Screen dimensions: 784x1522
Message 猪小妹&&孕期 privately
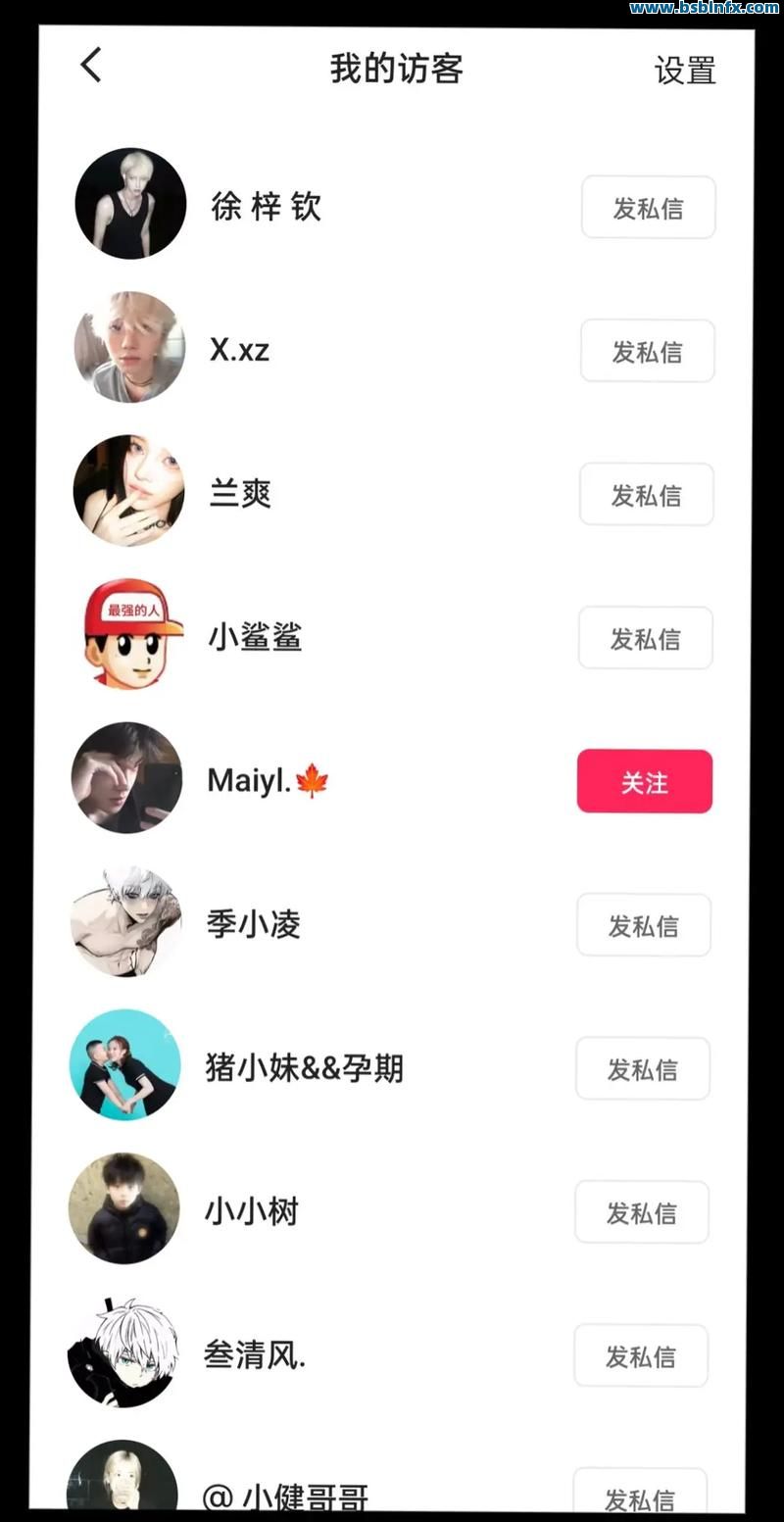pos(642,1068)
